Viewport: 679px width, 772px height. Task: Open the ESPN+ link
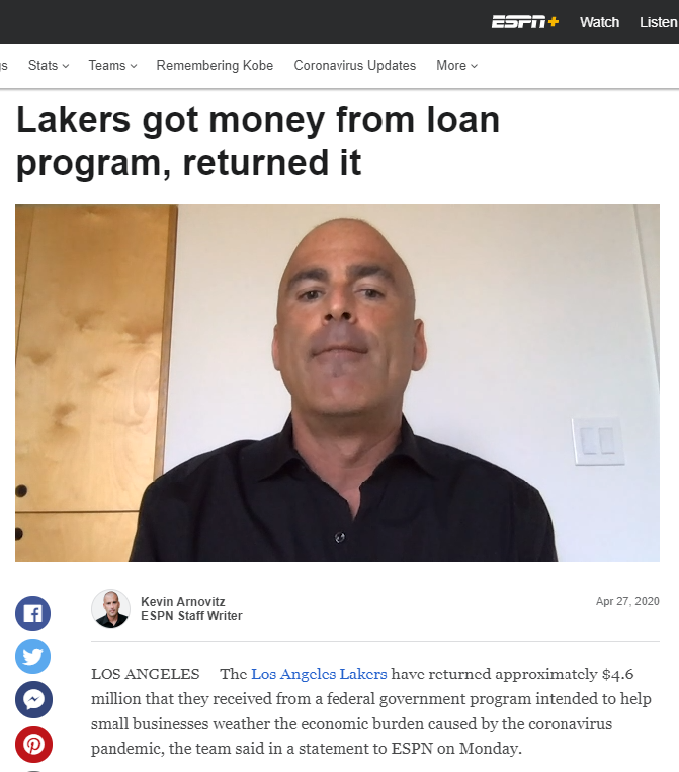(525, 22)
